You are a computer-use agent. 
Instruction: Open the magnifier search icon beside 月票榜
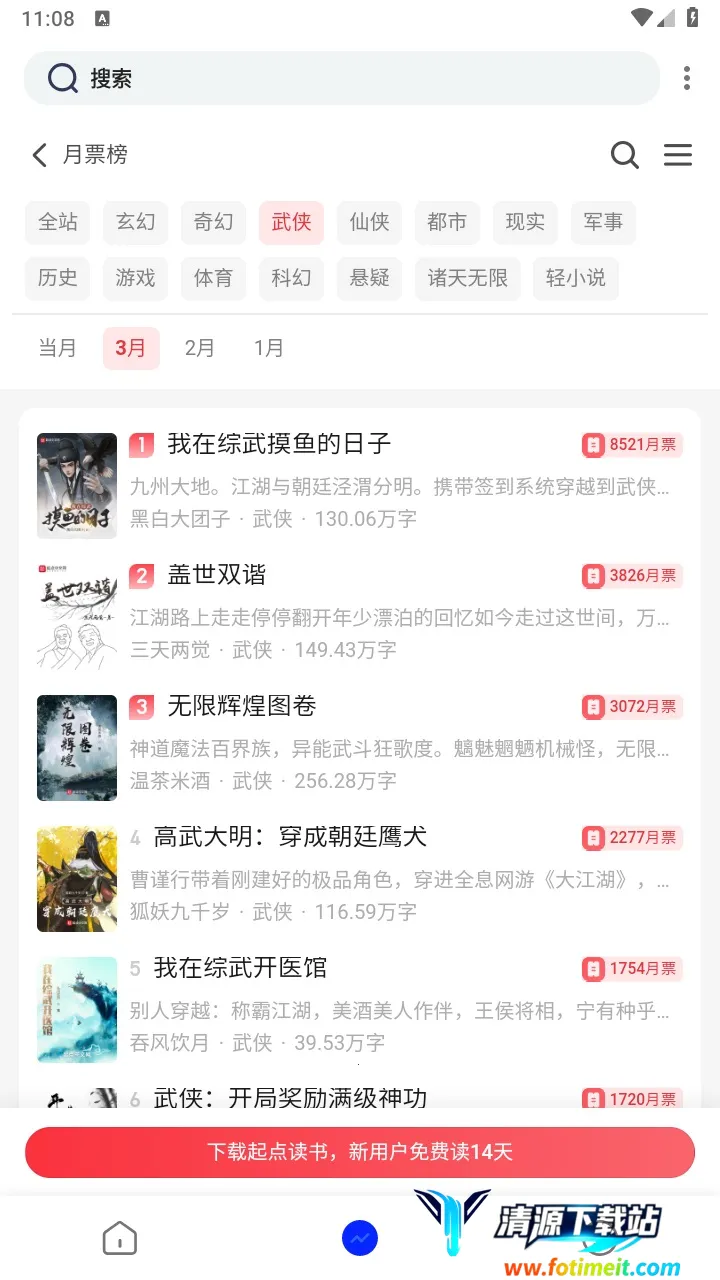pyautogui.click(x=624, y=155)
